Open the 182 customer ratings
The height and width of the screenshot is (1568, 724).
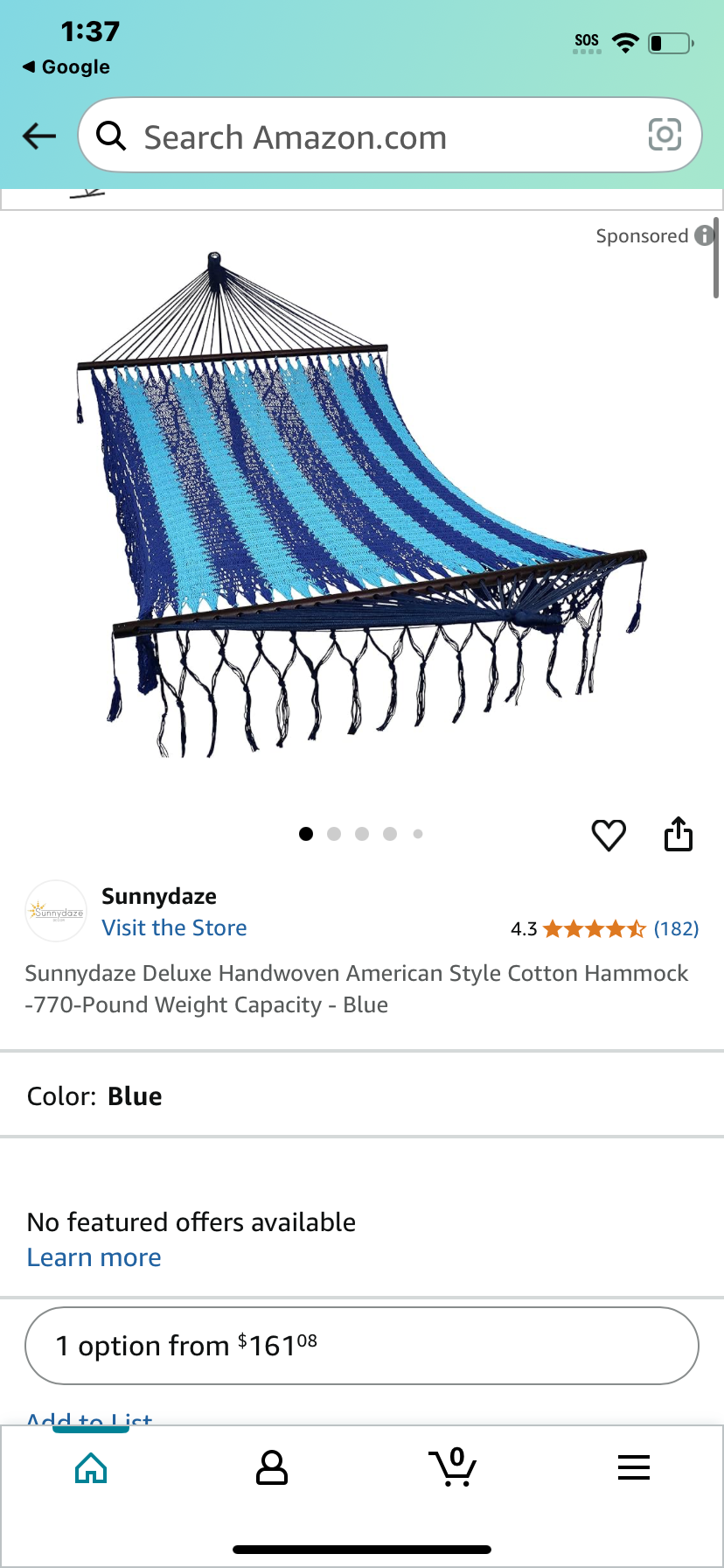point(676,928)
